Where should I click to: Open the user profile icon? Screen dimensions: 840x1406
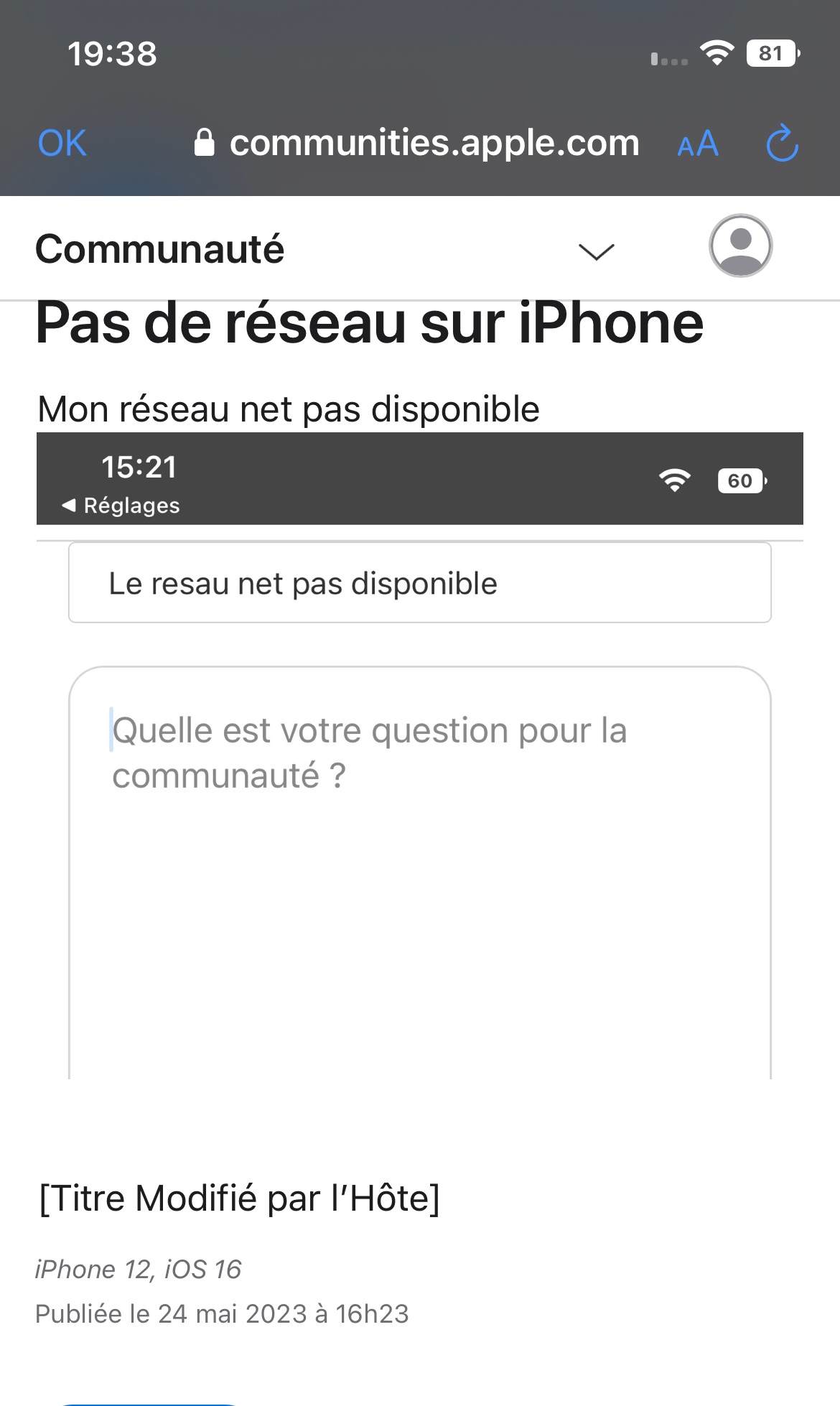740,246
